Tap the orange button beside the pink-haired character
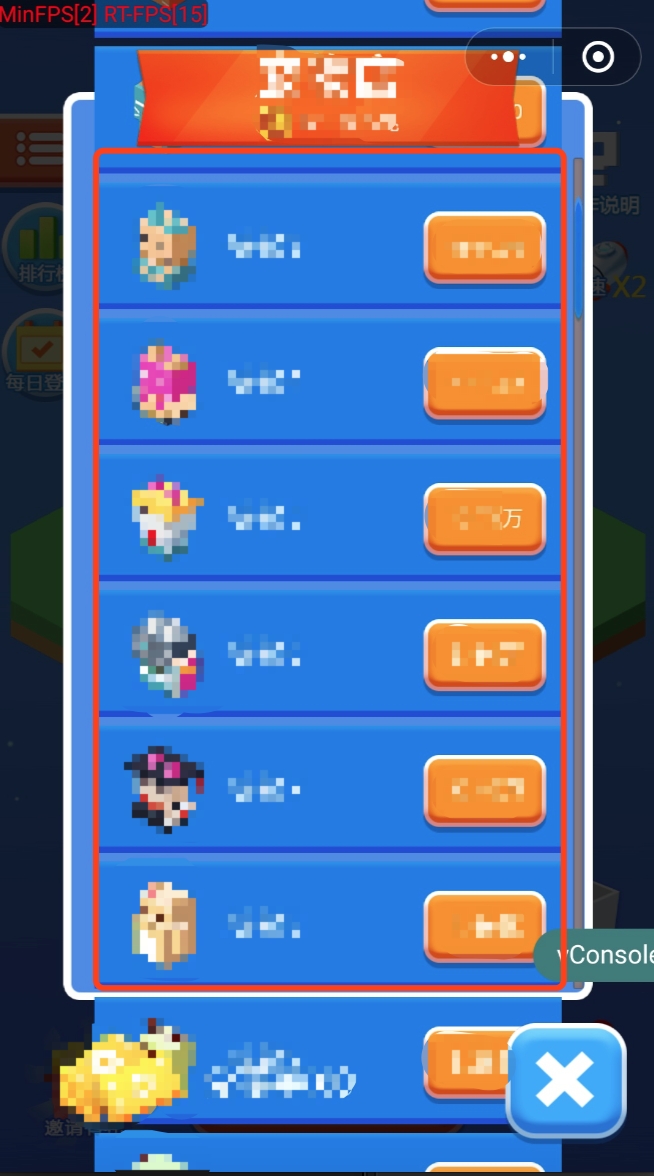Image resolution: width=654 pixels, height=1176 pixels. click(485, 383)
